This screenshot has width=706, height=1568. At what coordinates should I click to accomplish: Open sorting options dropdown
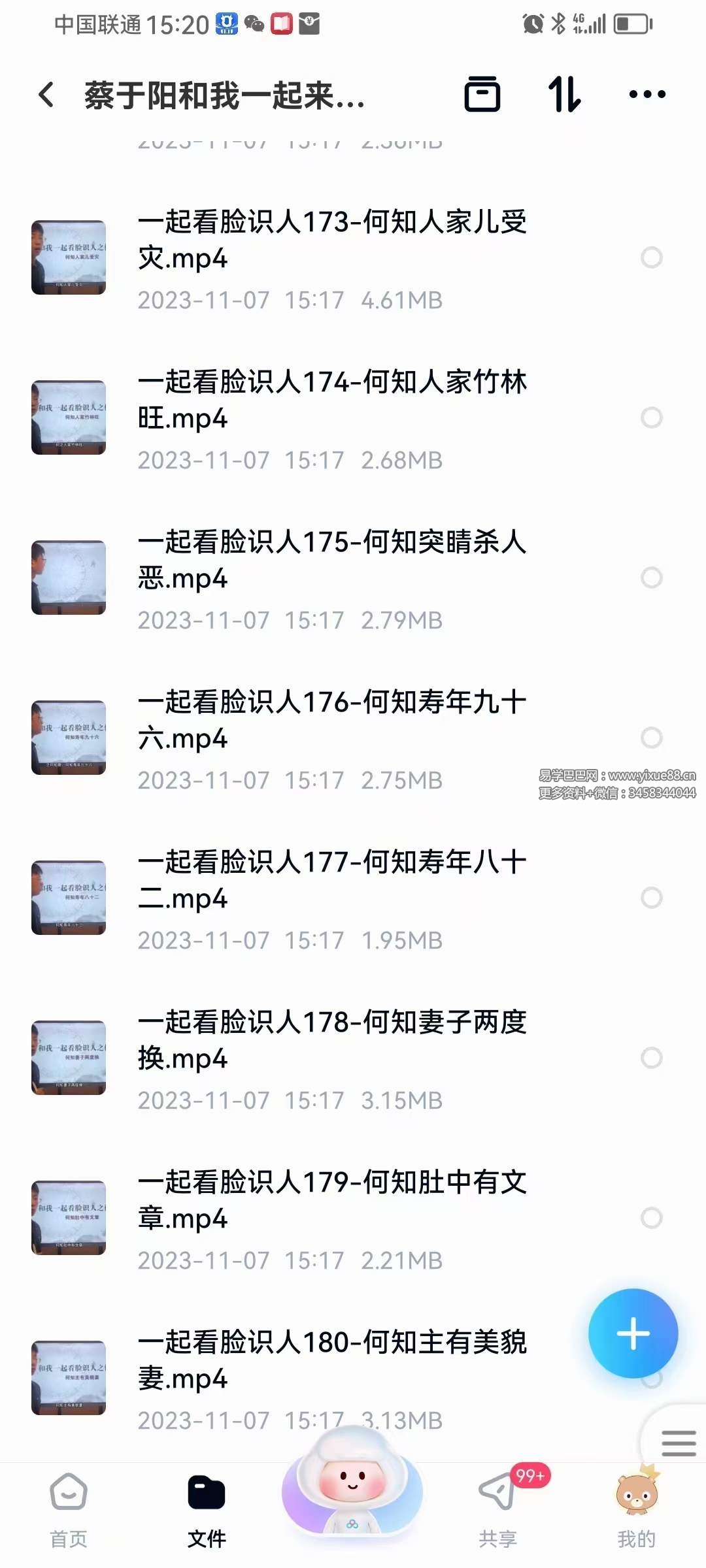tap(563, 95)
